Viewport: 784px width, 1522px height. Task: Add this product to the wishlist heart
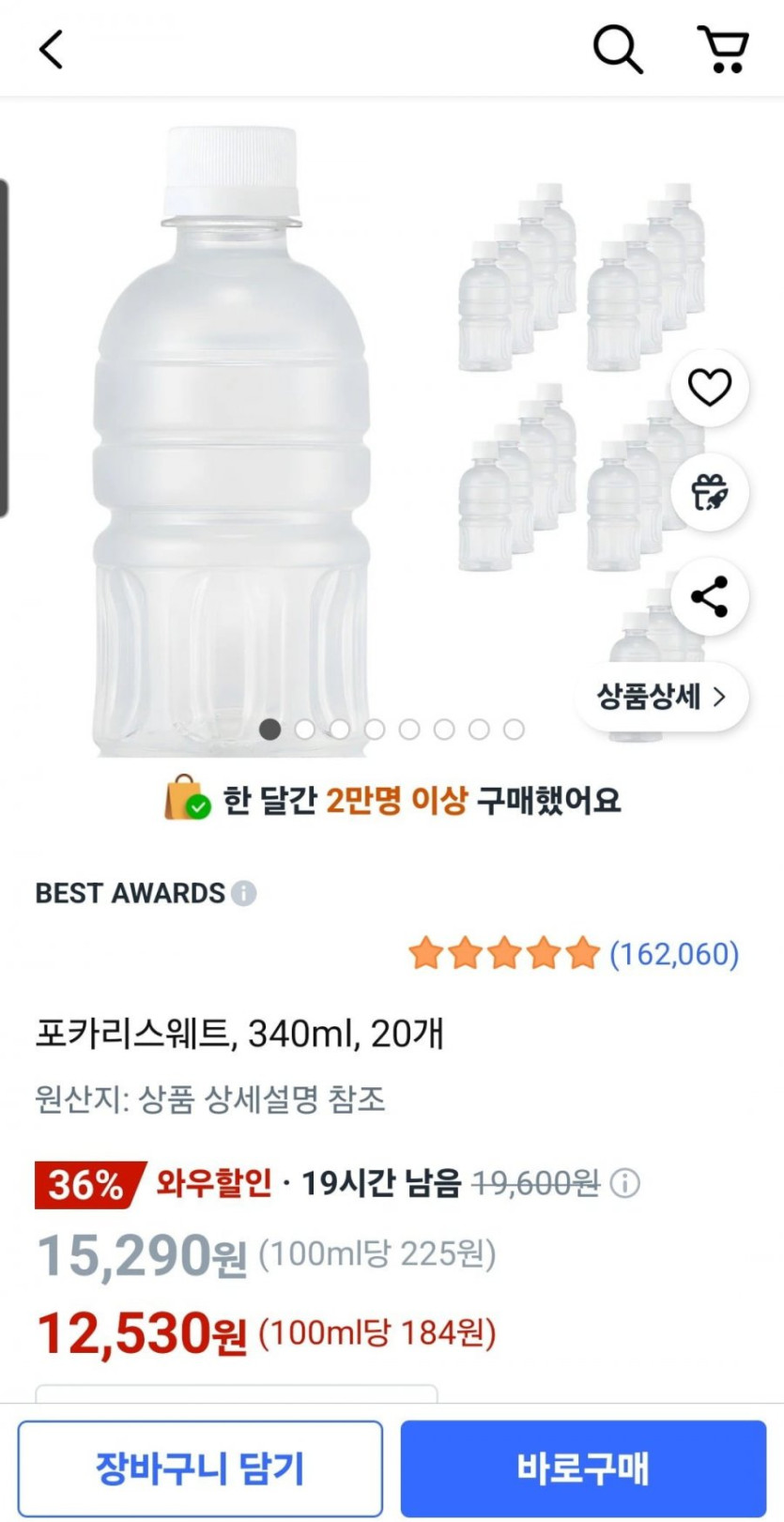pos(709,387)
